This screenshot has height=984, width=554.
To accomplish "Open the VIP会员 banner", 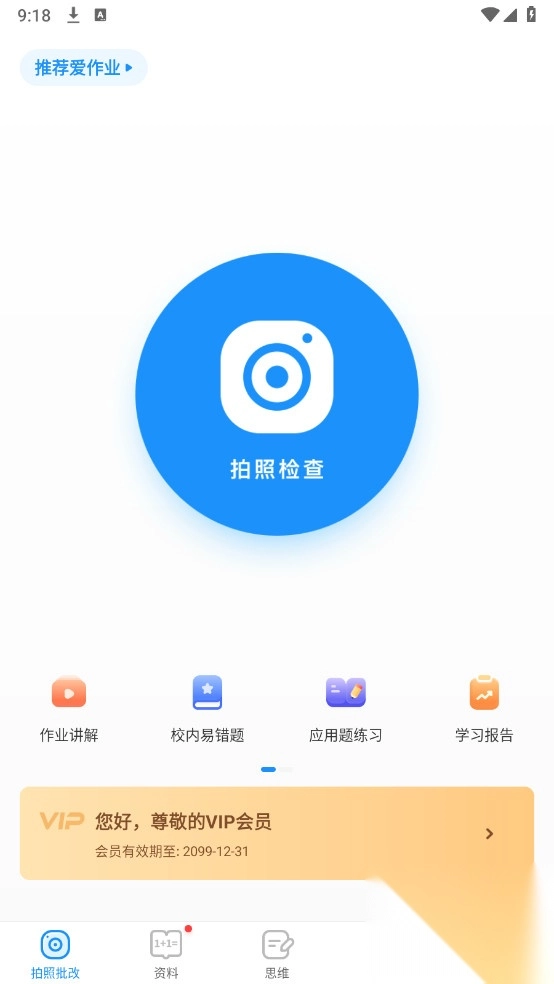I will click(x=277, y=833).
